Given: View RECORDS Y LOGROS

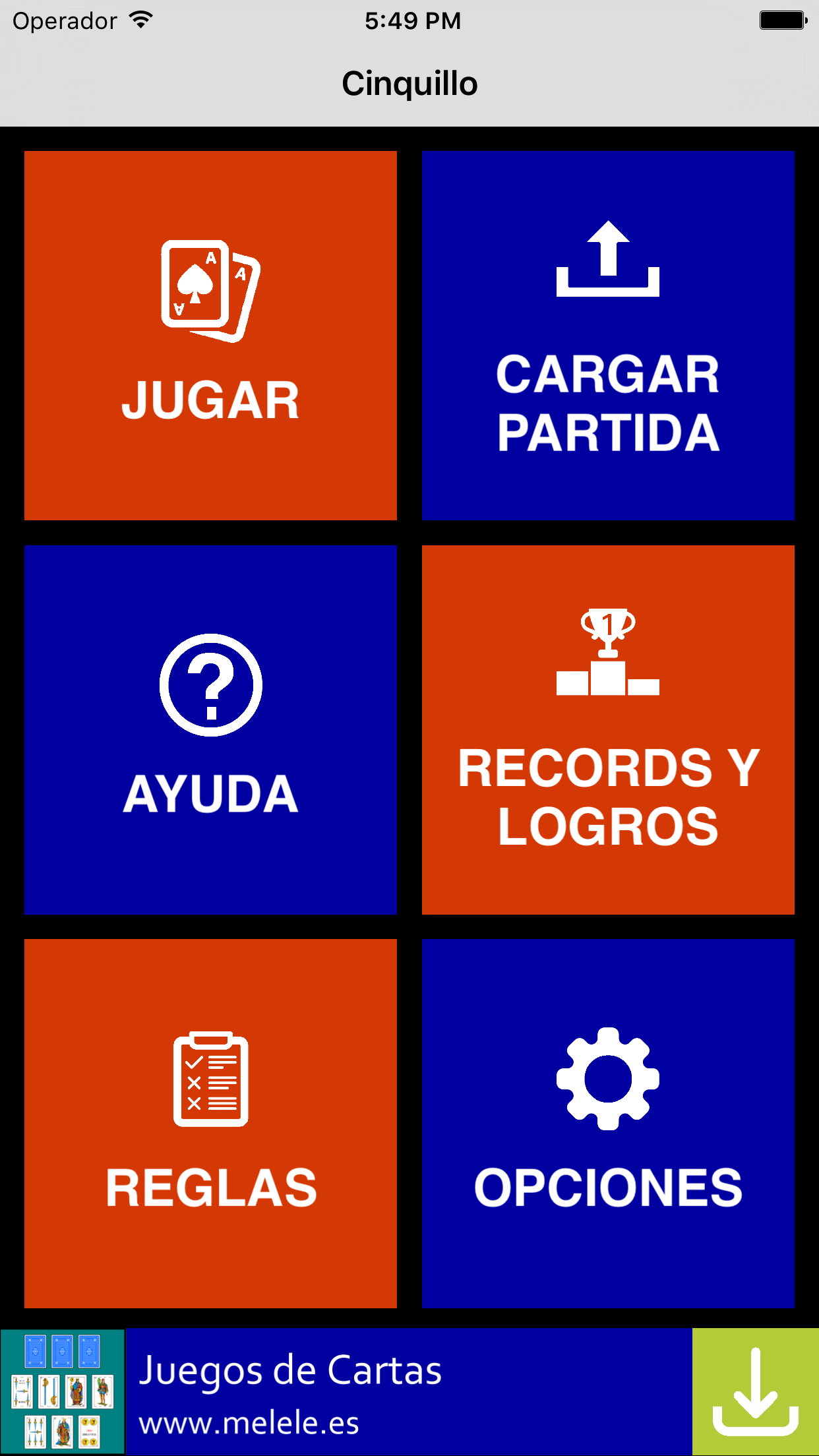Looking at the screenshot, I should pyautogui.click(x=608, y=729).
